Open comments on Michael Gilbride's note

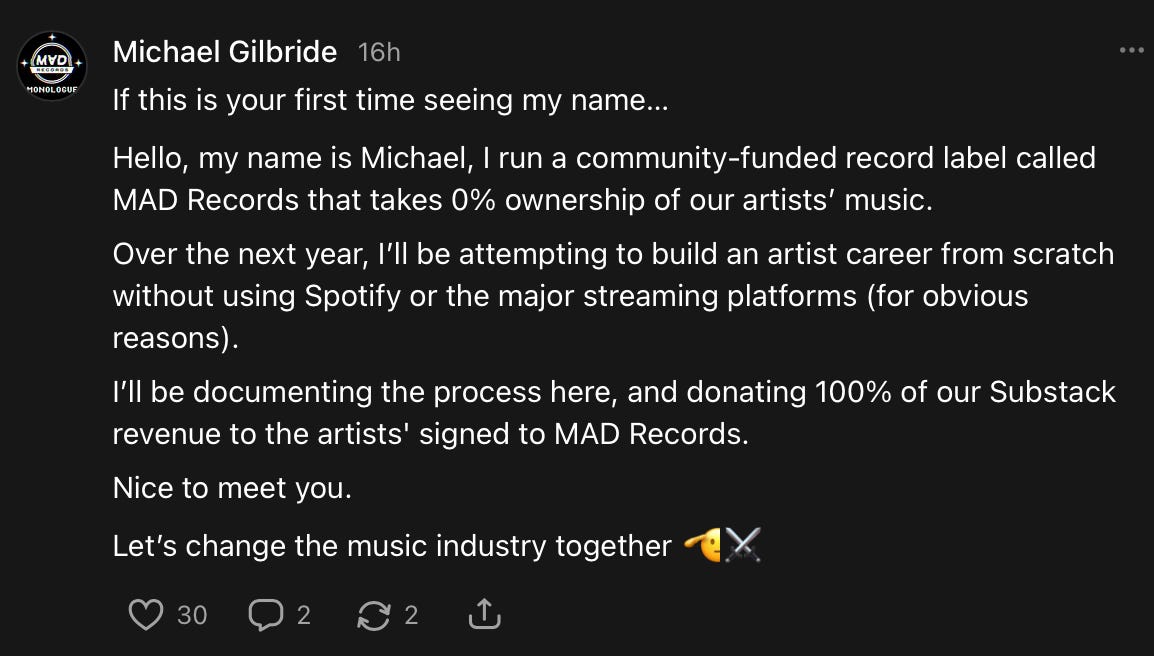coord(266,615)
